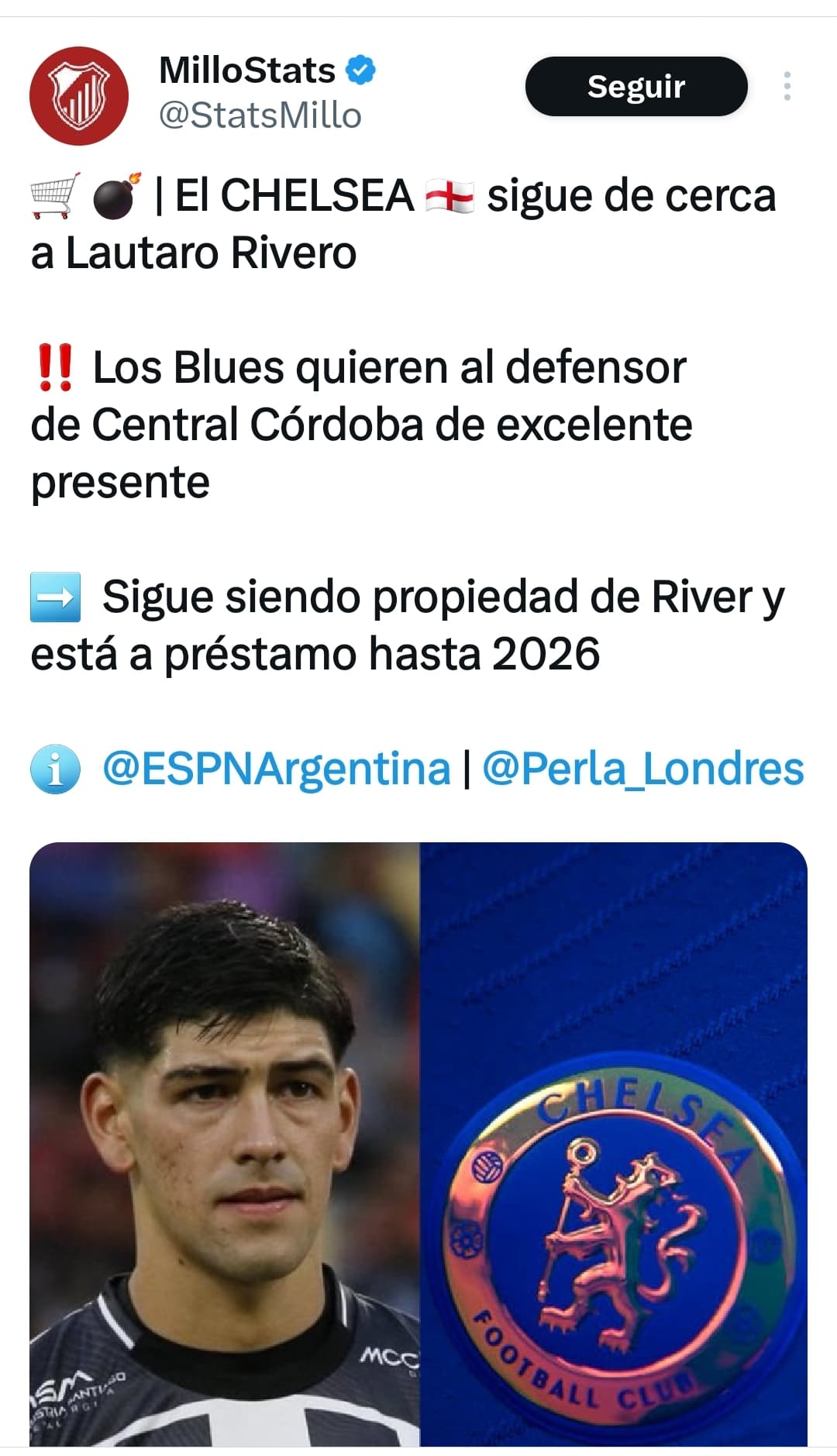Open MilloStats profile picture
The image size is (837, 1456).
[79, 96]
